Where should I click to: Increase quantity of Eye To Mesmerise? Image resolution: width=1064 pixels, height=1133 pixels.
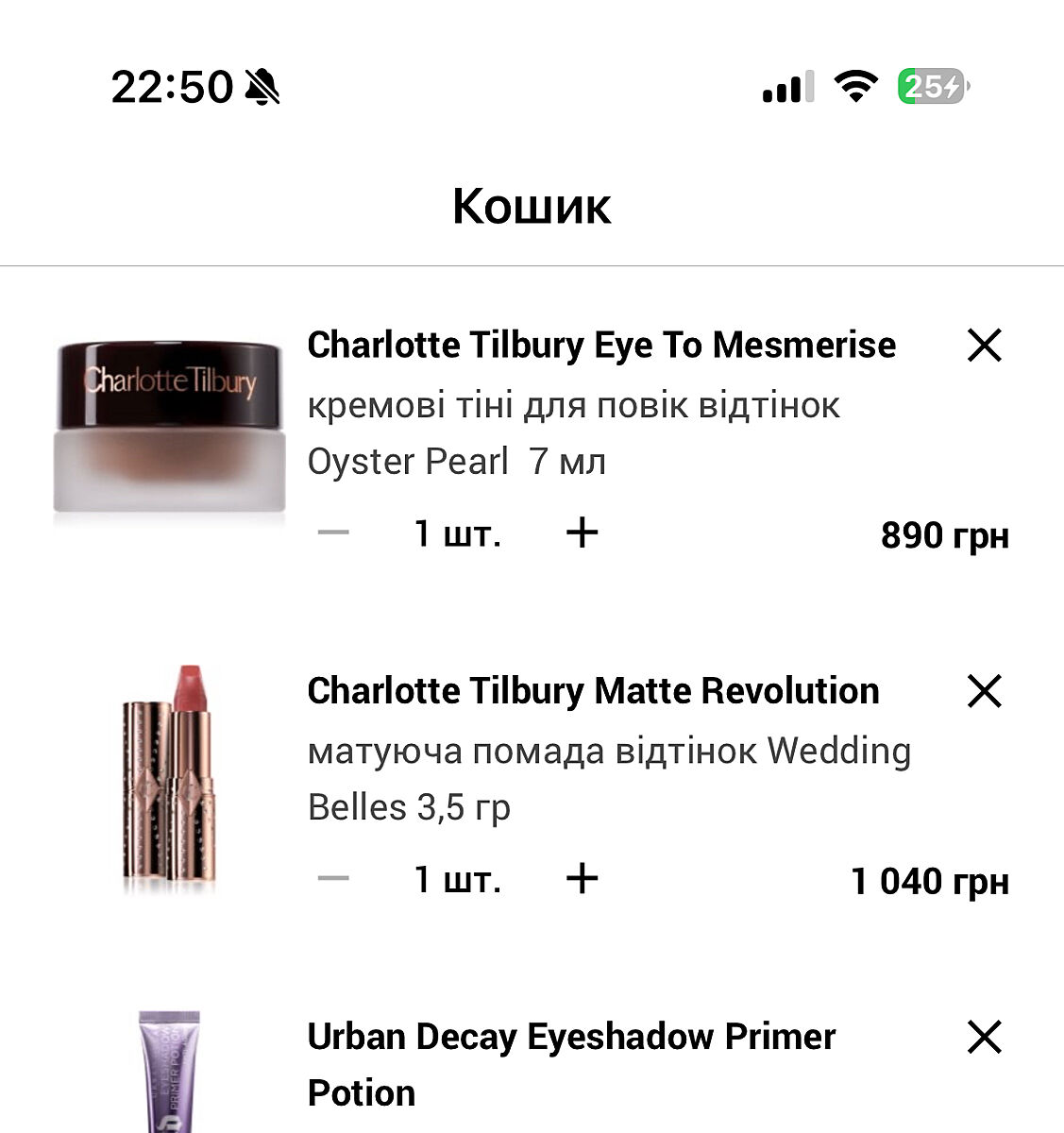(x=582, y=533)
